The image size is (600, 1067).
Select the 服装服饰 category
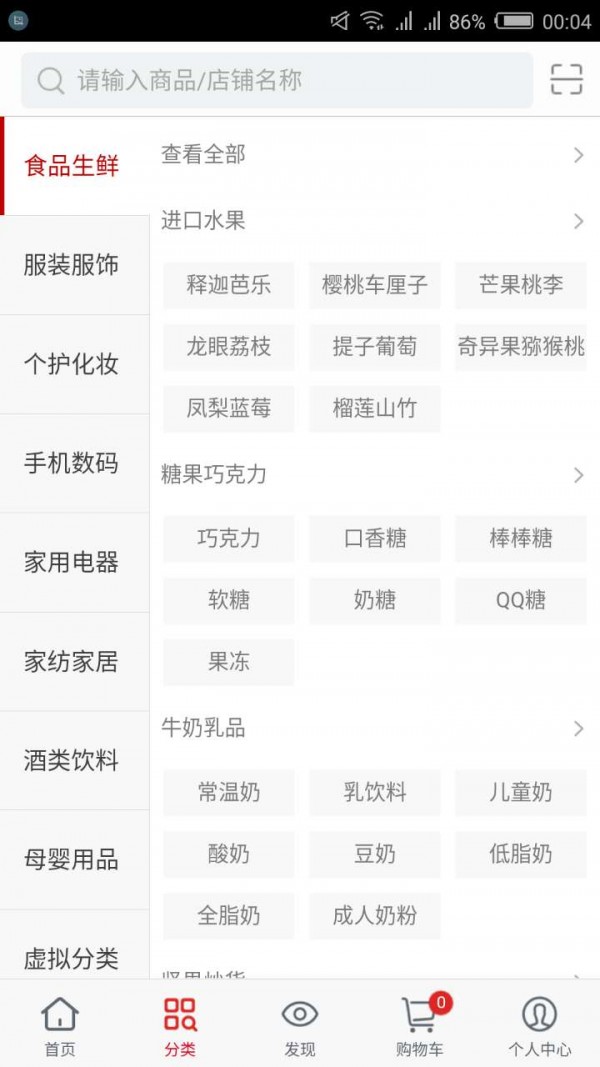[72, 265]
